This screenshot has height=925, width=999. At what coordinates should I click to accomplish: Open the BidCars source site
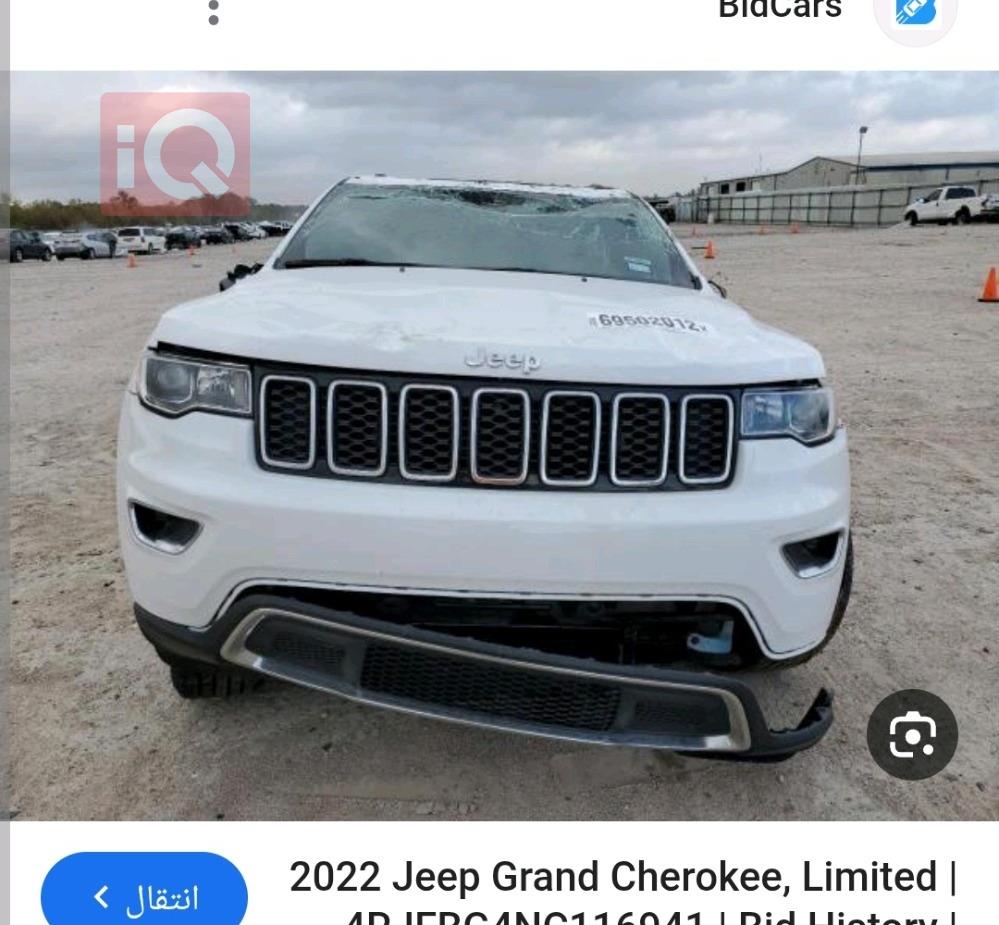point(780,10)
